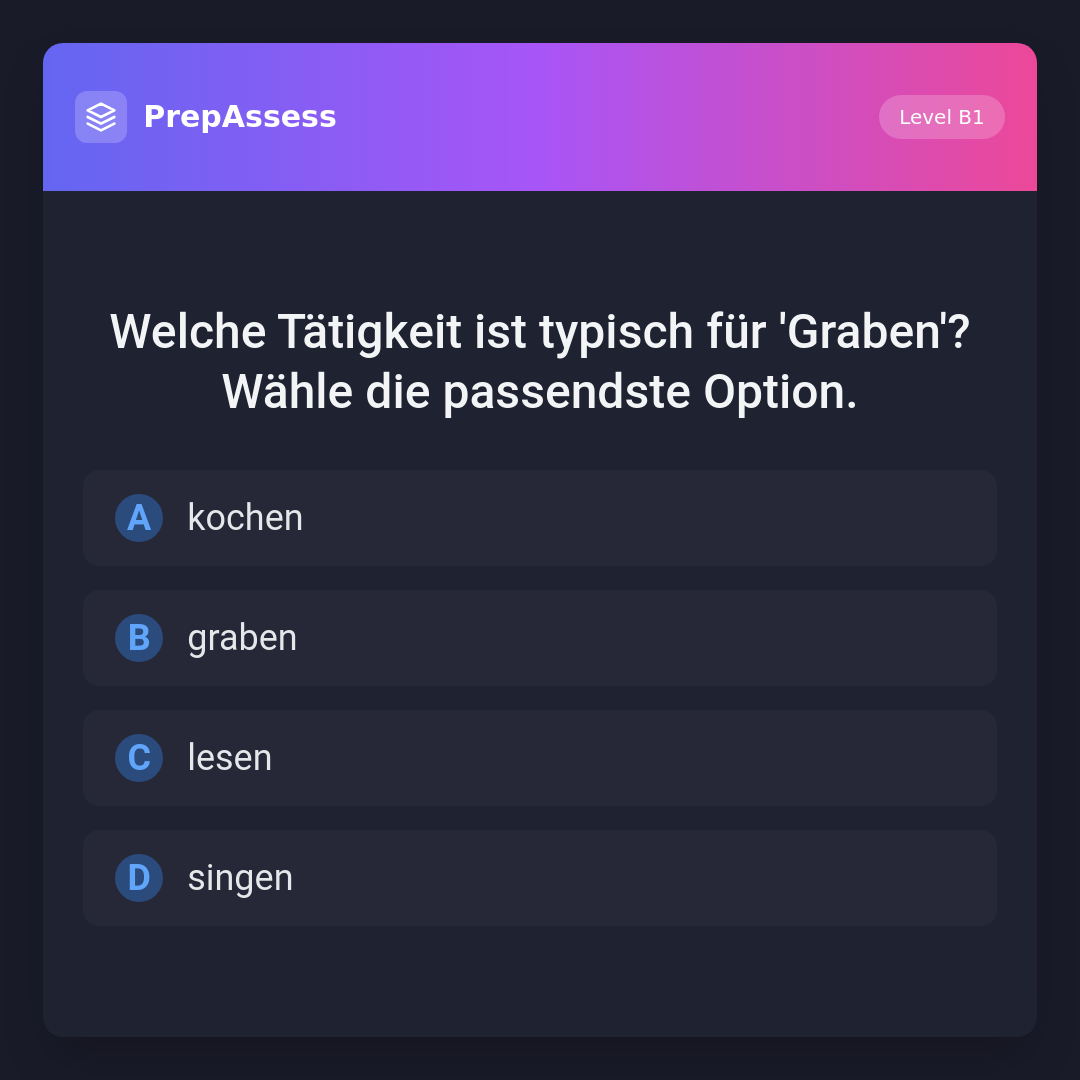
Task: Choose option B graben
Action: 540,638
